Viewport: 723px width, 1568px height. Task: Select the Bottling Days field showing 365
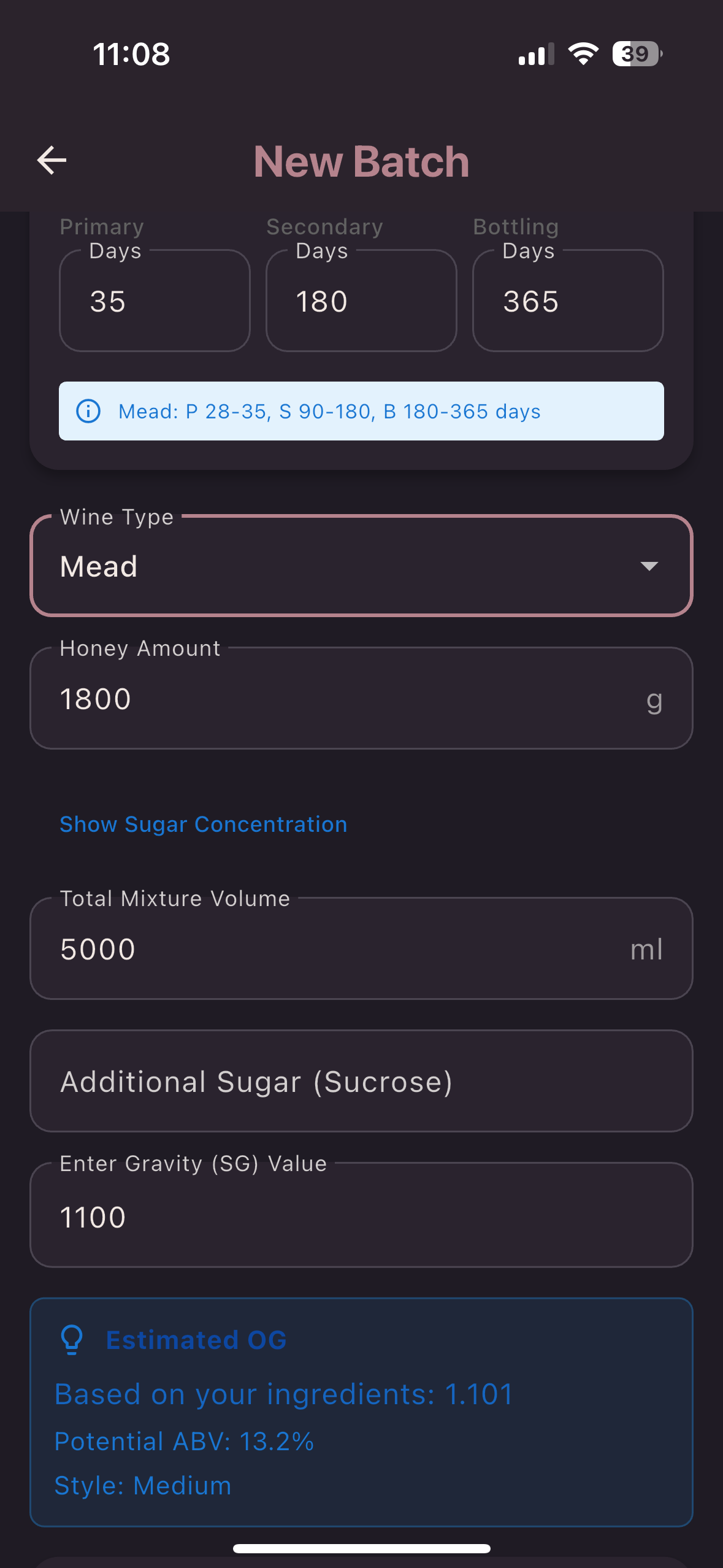567,301
